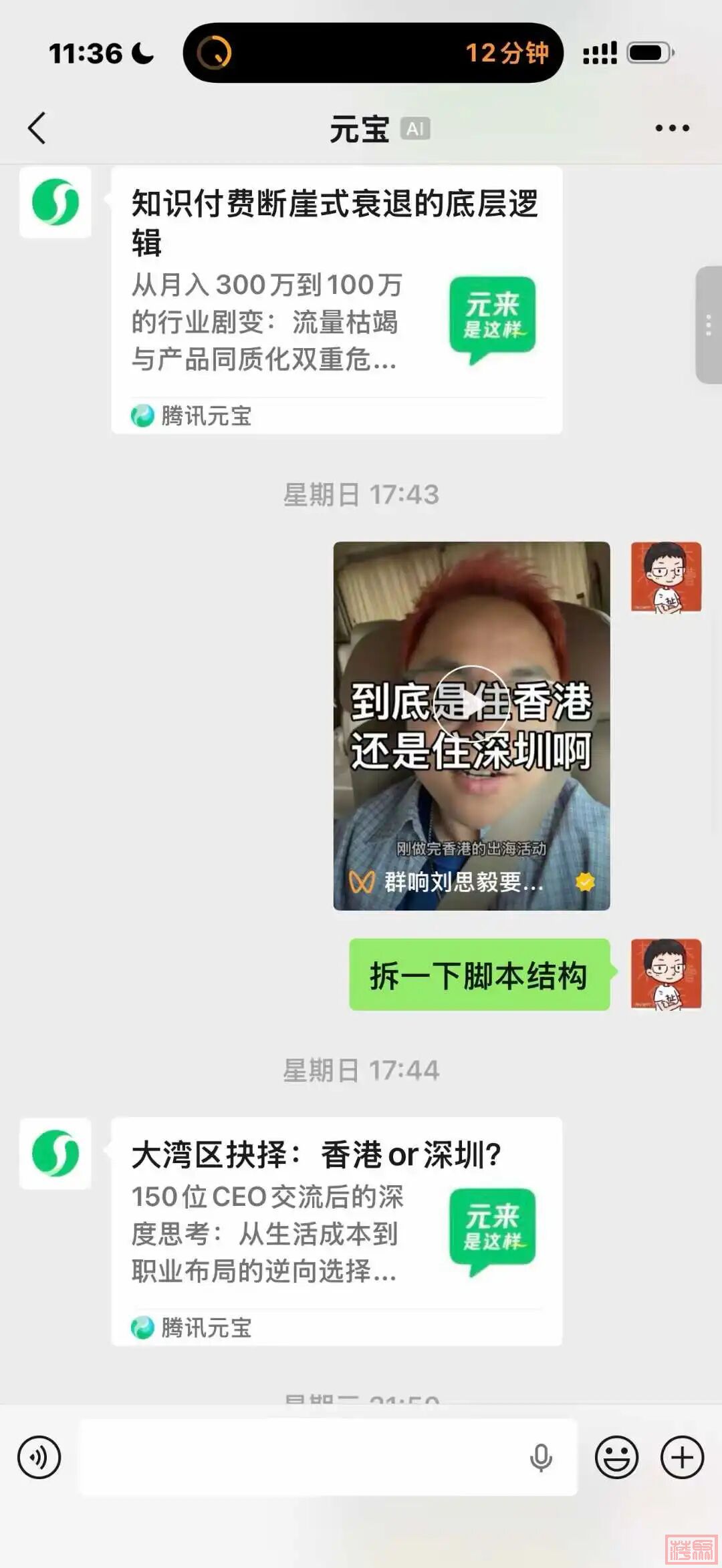Tap the 拆一下脚本结构 message bubble
Screen dimensions: 722x1568
tap(479, 975)
